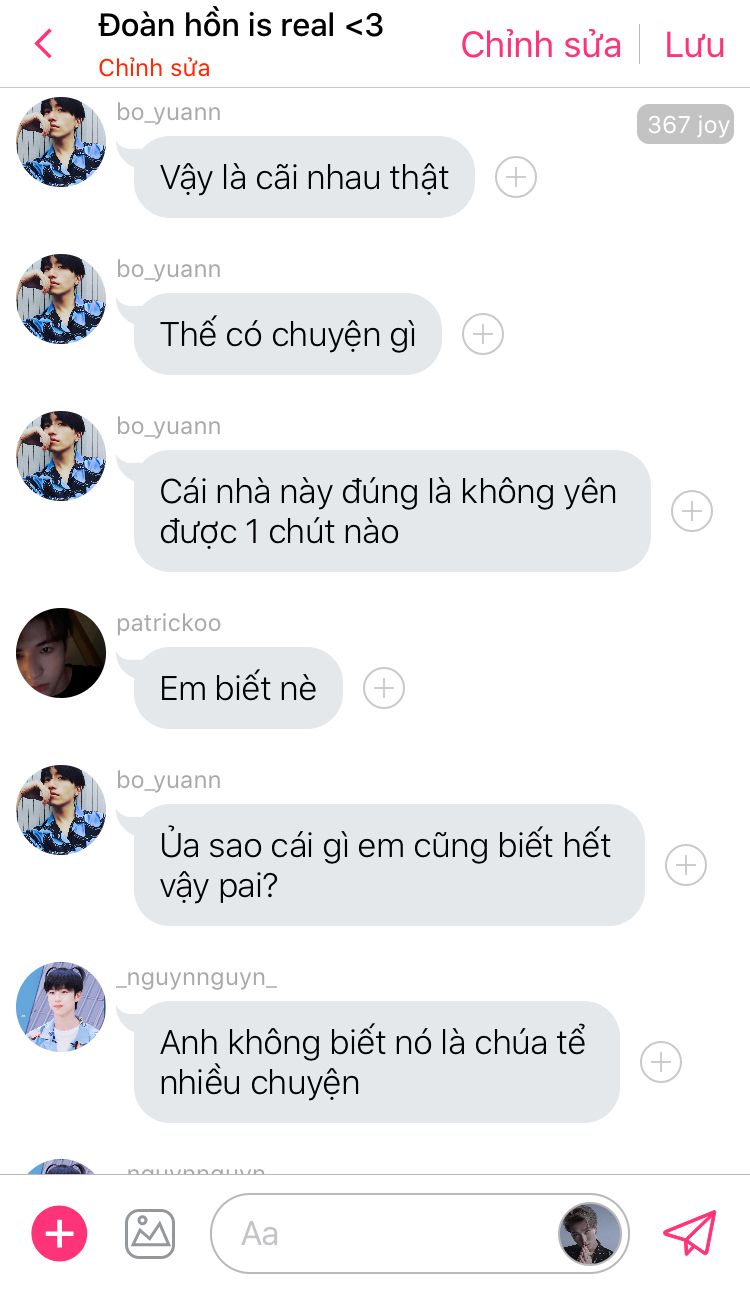
Task: Tap plus beside "Thế có chuyện gì"
Action: 483,334
